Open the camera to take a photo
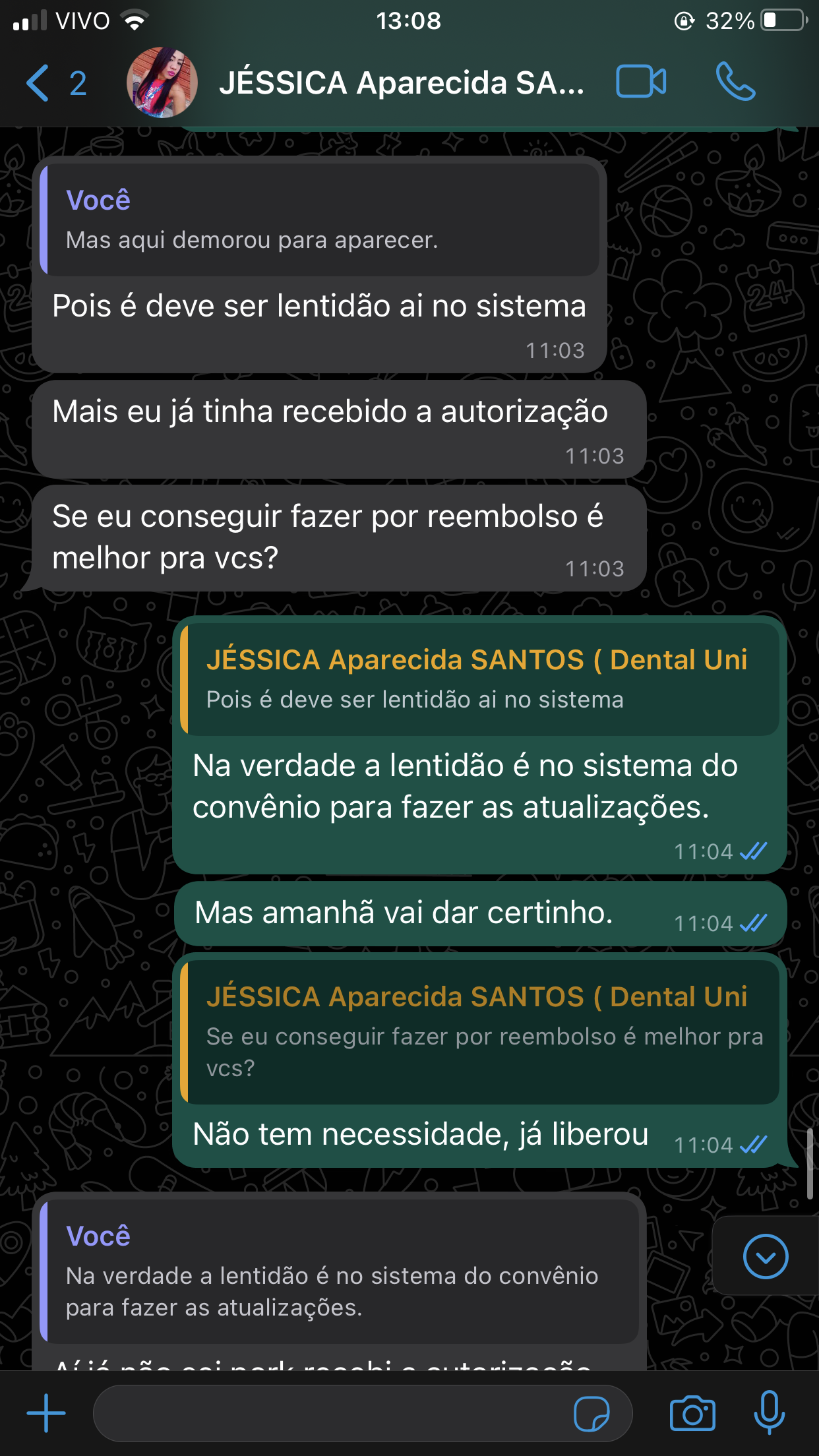Screen dimensions: 819x1456 [x=692, y=1413]
